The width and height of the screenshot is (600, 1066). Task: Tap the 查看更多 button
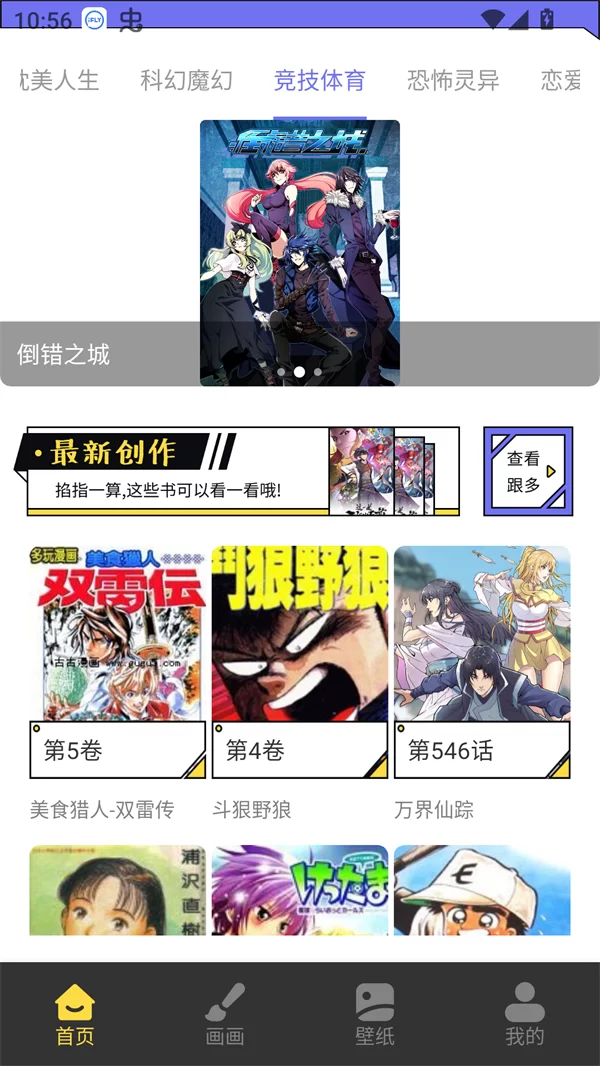[528, 471]
